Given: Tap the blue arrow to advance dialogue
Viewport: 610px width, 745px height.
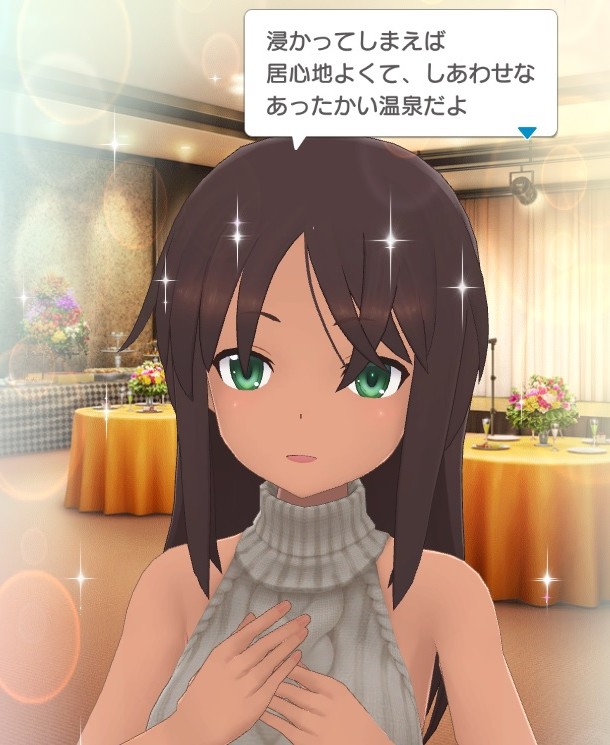Looking at the screenshot, I should [527, 131].
